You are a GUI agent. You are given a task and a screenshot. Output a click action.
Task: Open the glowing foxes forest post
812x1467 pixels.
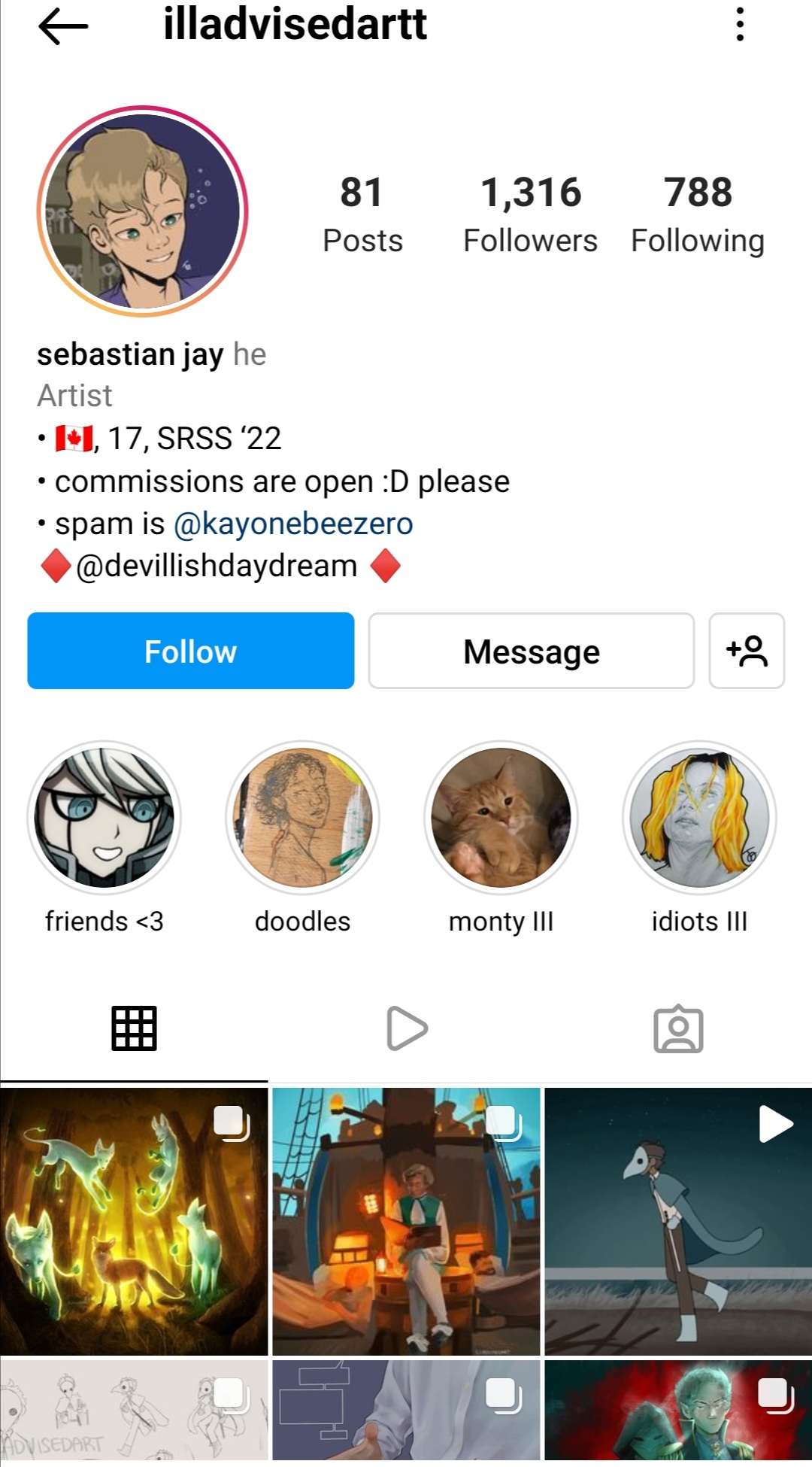(134, 1220)
